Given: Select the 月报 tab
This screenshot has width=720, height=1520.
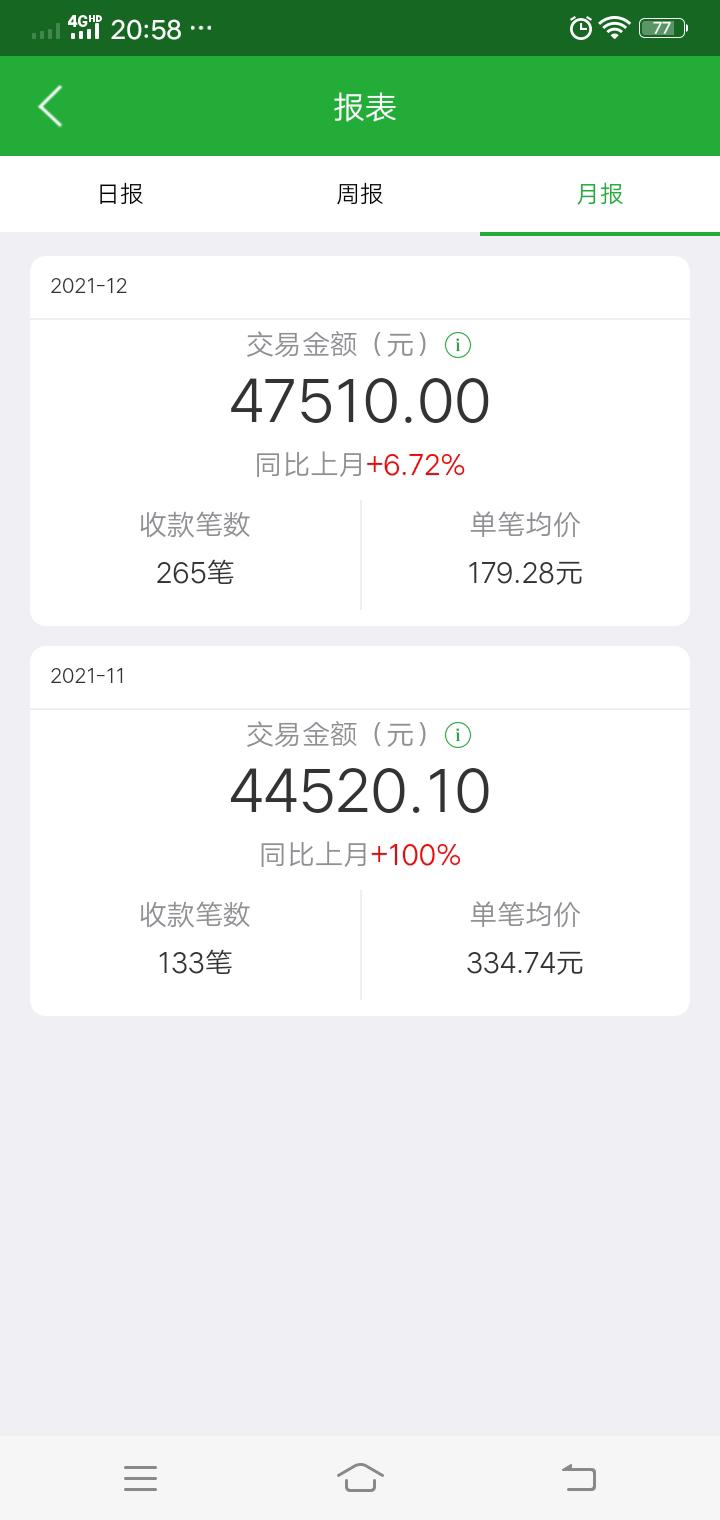Looking at the screenshot, I should pos(600,194).
